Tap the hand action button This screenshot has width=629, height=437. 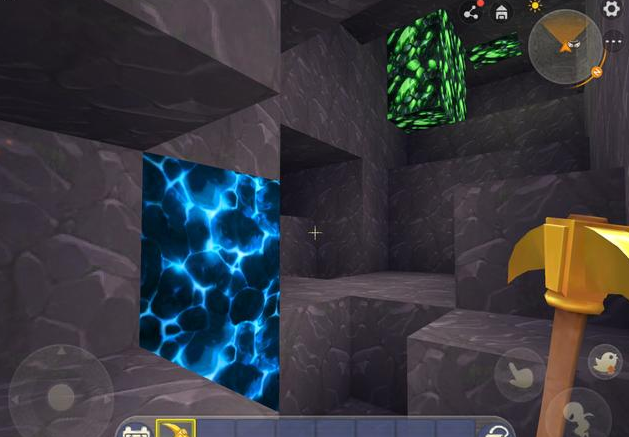[520, 375]
